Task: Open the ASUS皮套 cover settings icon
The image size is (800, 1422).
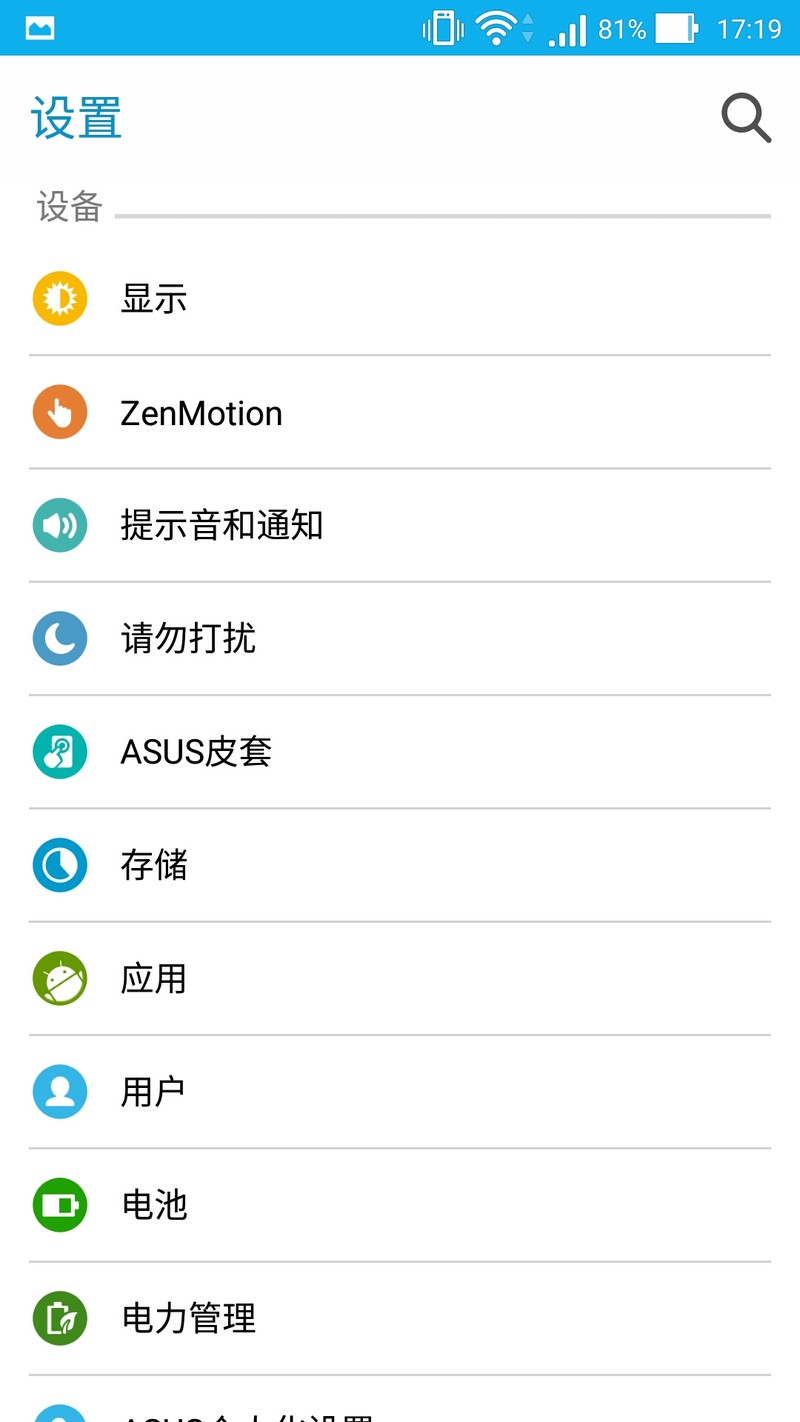Action: click(59, 752)
